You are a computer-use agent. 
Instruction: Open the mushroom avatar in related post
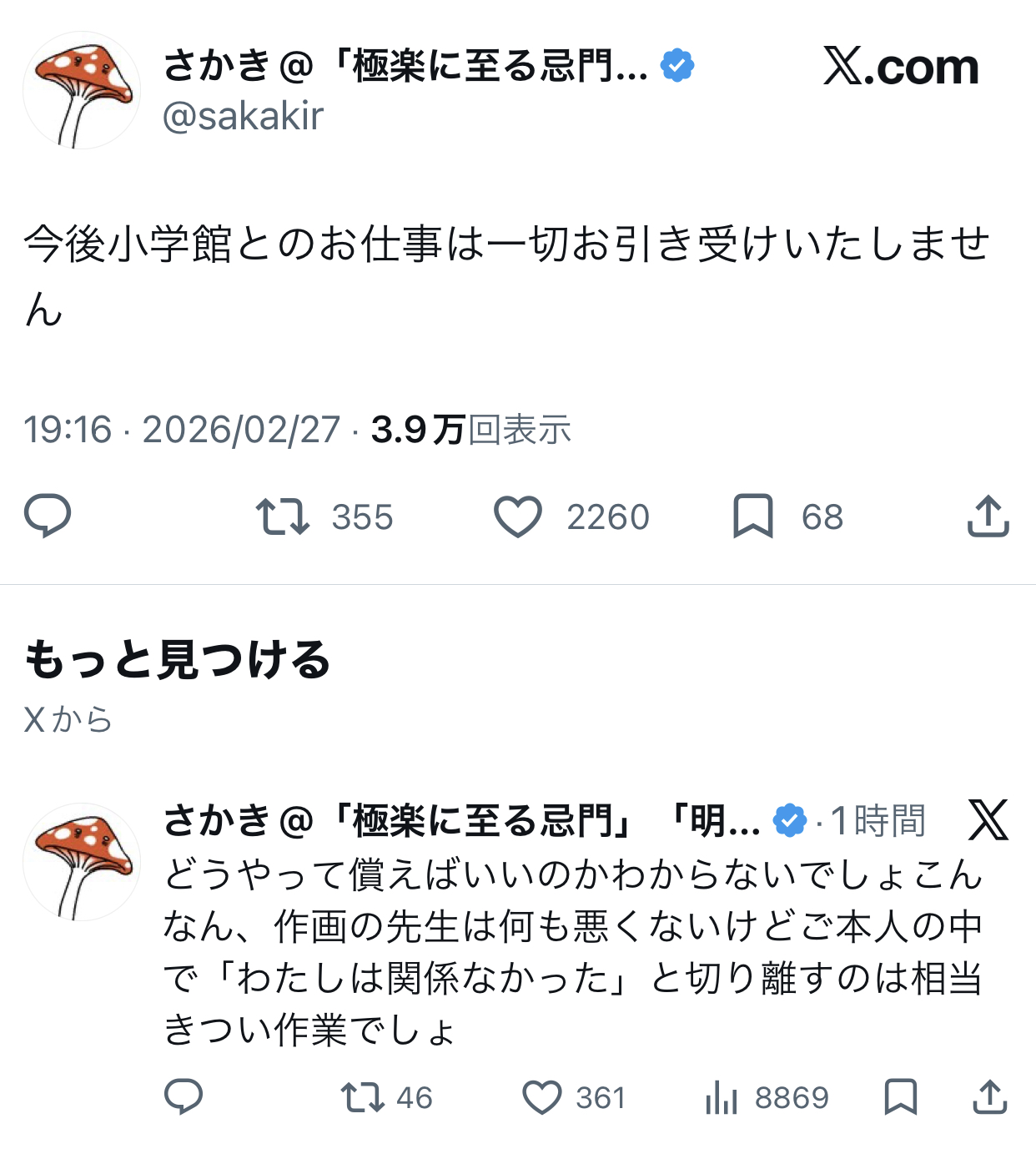click(82, 862)
